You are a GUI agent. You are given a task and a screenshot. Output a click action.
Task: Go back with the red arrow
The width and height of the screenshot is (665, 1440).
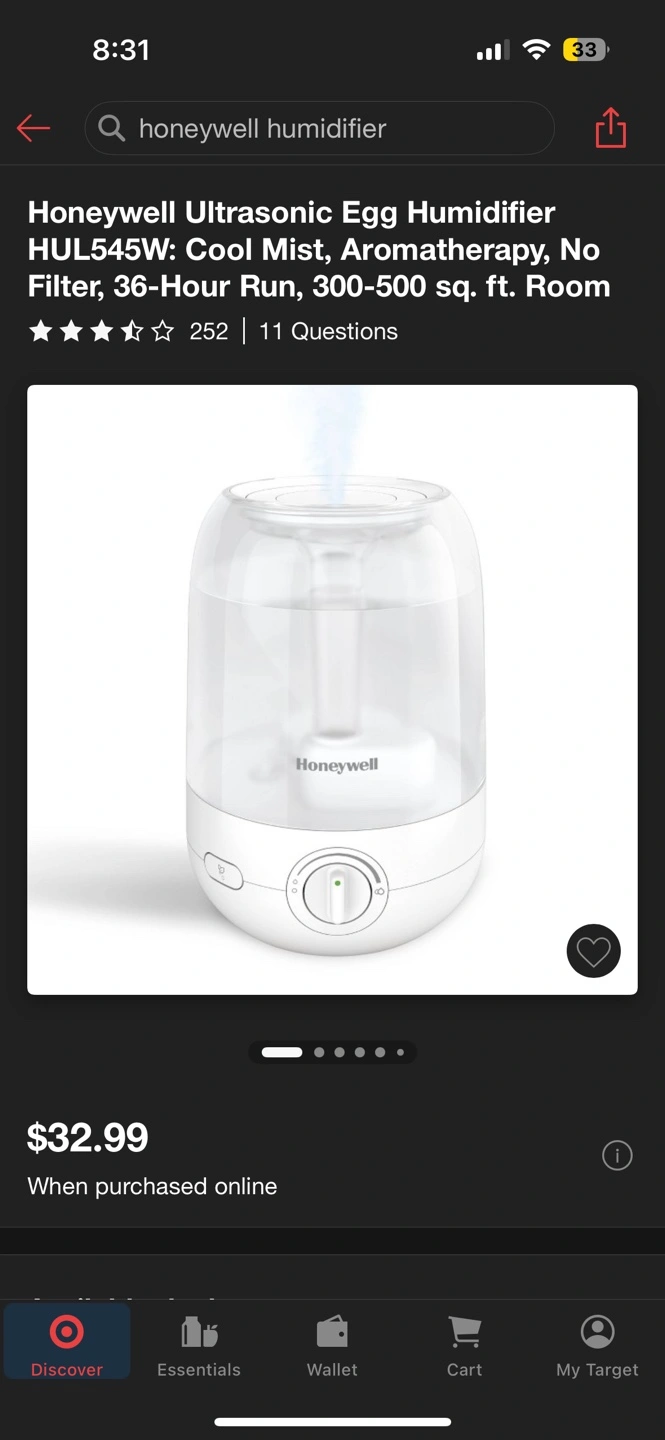[x=33, y=128]
